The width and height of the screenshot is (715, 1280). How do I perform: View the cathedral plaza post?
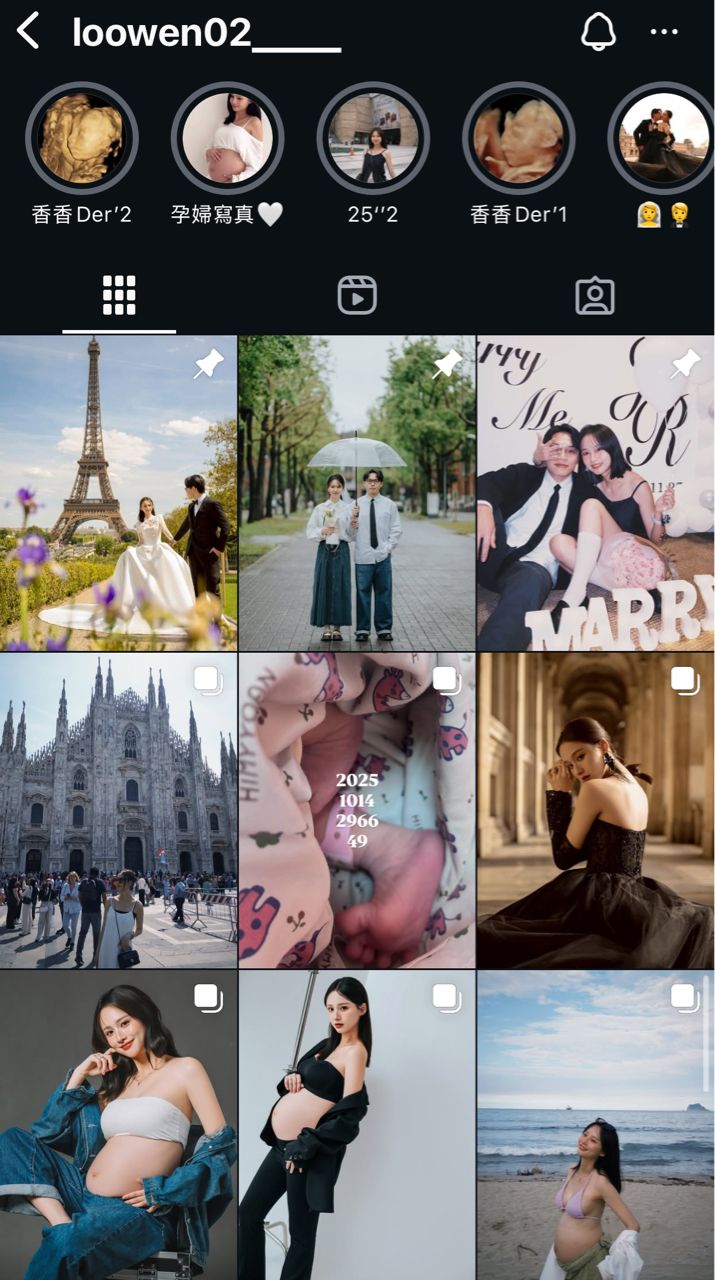click(x=118, y=811)
